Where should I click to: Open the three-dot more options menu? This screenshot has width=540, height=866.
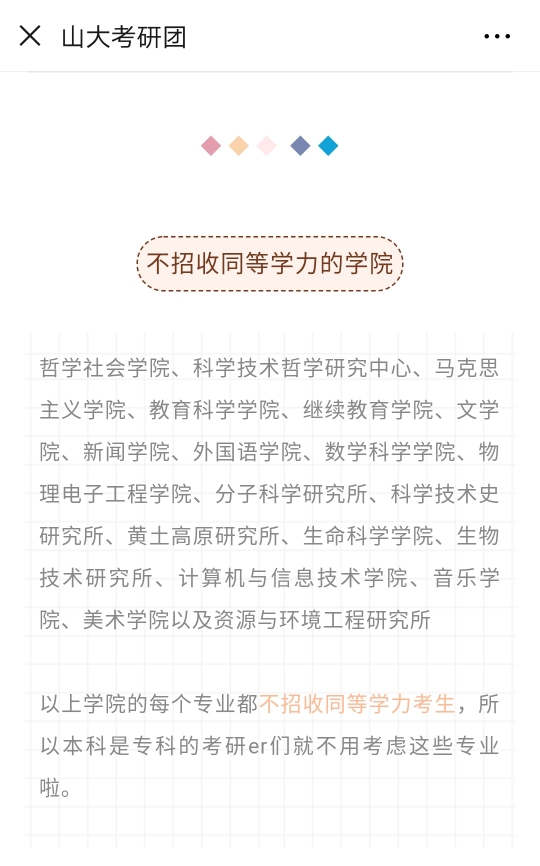pos(497,36)
